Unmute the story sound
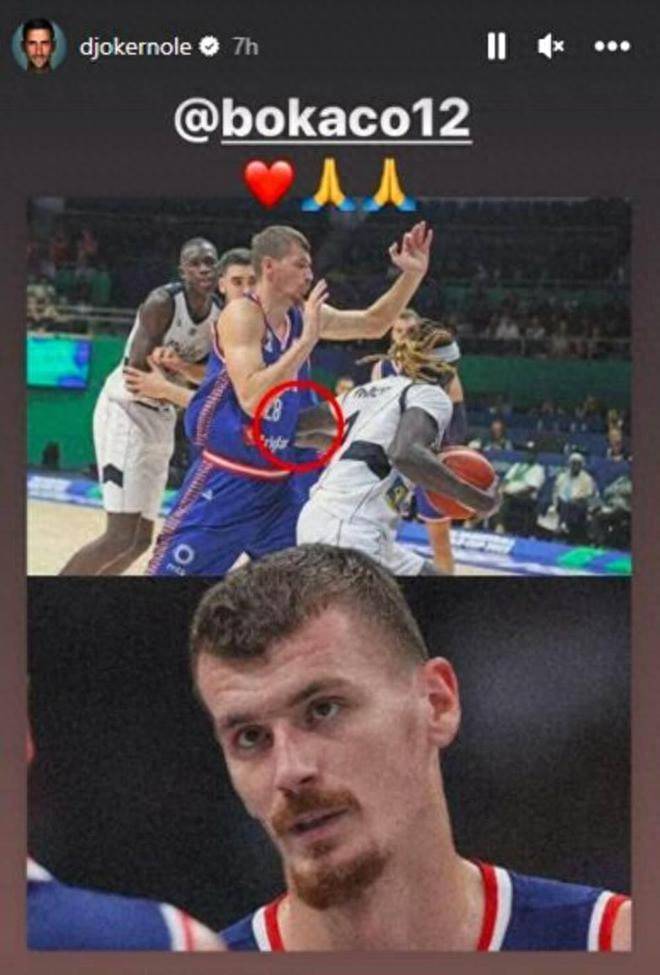The height and width of the screenshot is (975, 660). click(x=551, y=46)
